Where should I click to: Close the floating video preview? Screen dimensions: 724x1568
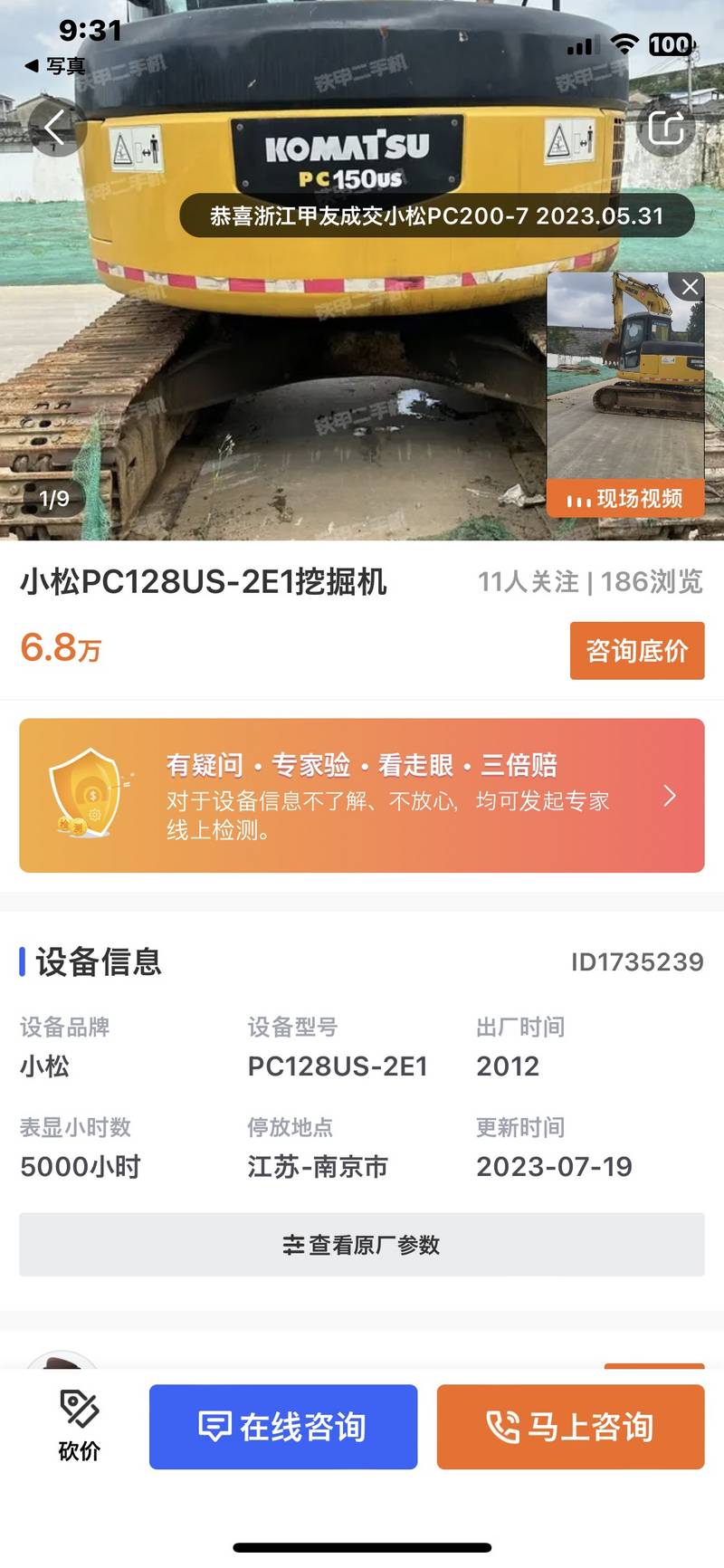(690, 288)
